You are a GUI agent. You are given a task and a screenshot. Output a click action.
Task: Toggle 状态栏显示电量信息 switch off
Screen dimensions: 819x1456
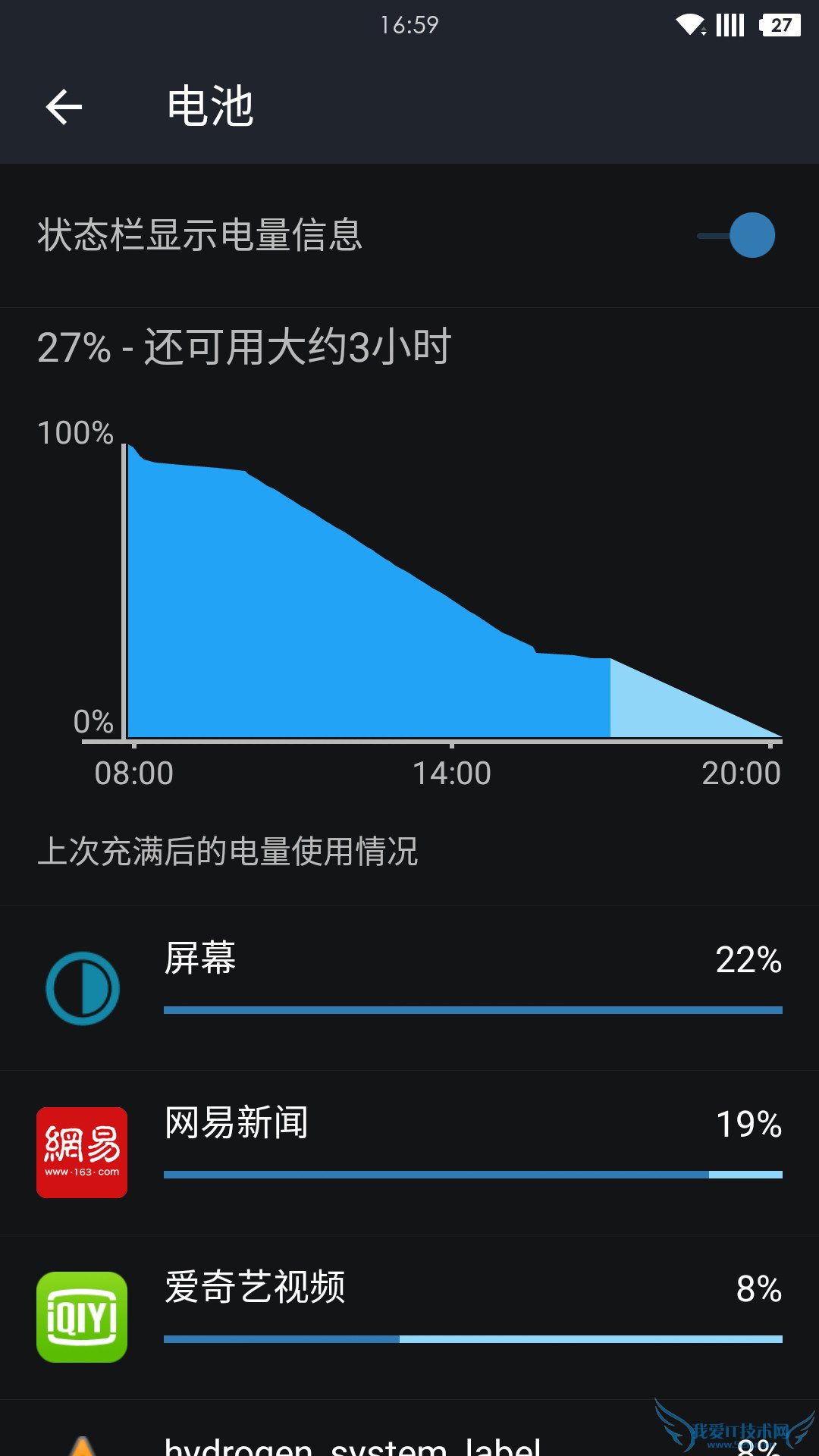(x=737, y=235)
